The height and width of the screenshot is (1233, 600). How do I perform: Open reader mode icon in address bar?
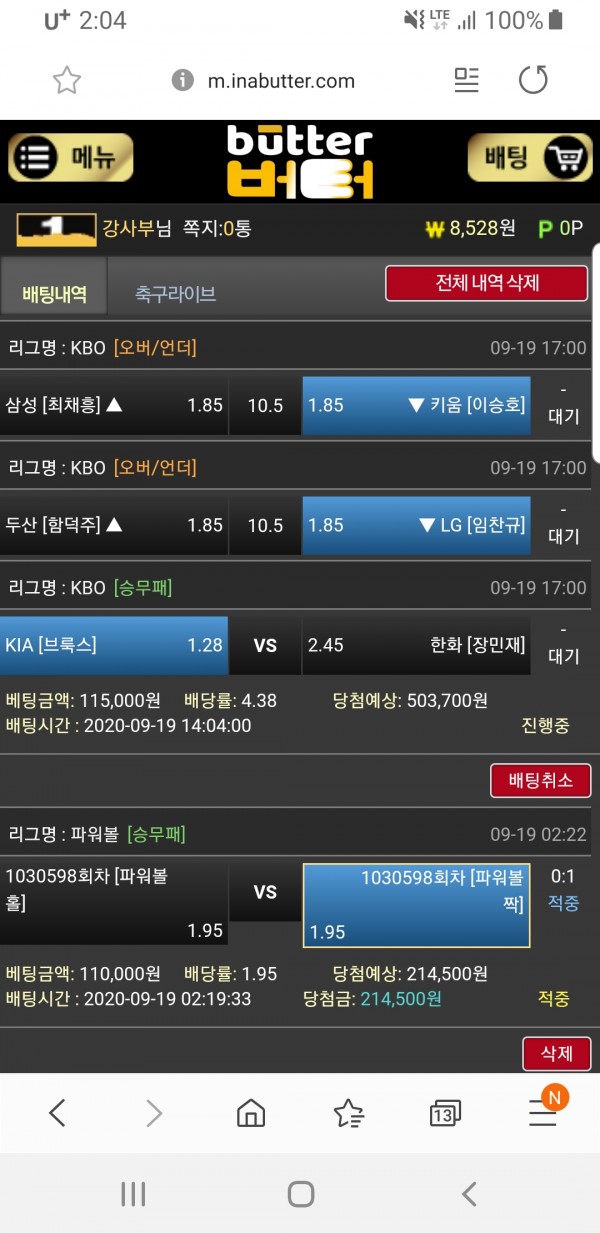(466, 81)
